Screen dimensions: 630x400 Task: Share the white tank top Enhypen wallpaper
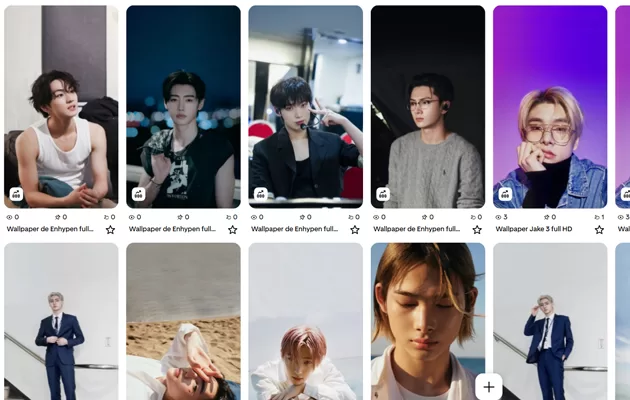coord(17,195)
